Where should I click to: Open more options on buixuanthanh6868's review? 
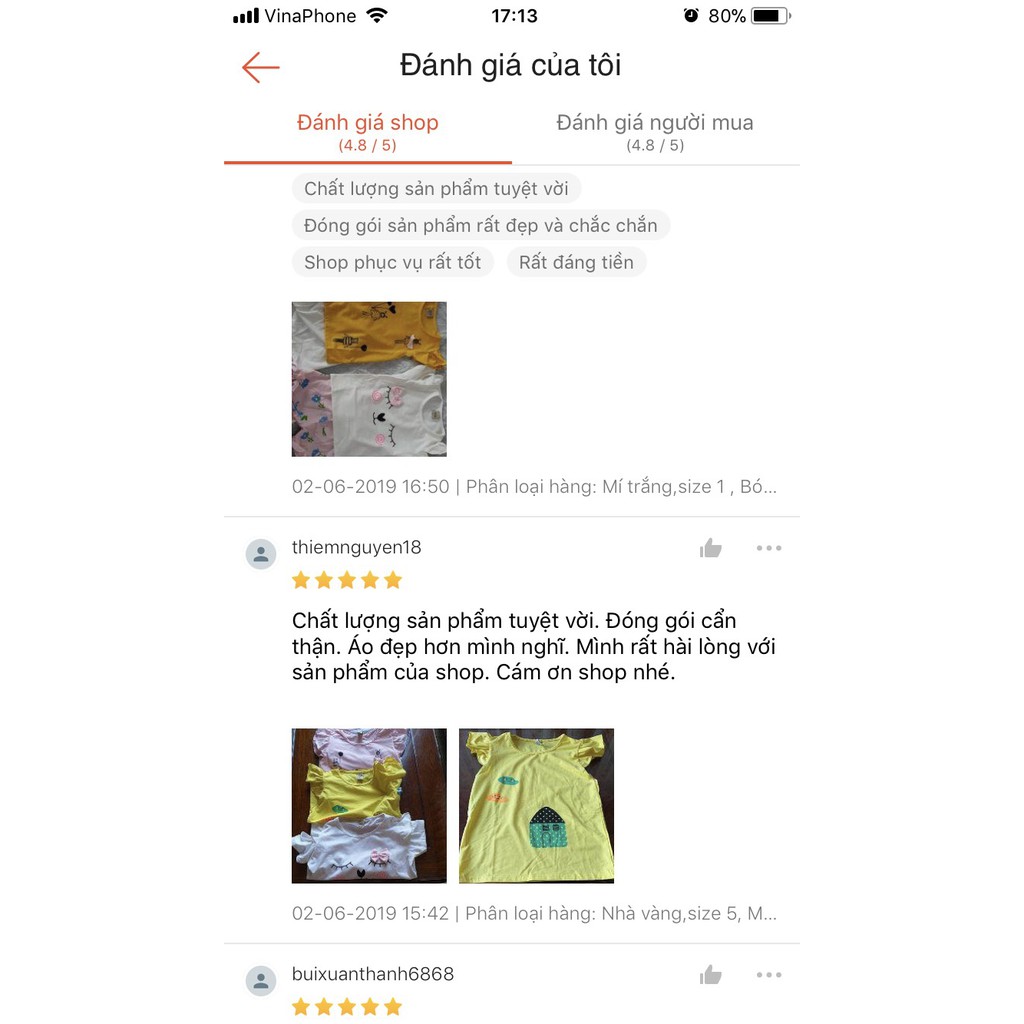click(769, 975)
